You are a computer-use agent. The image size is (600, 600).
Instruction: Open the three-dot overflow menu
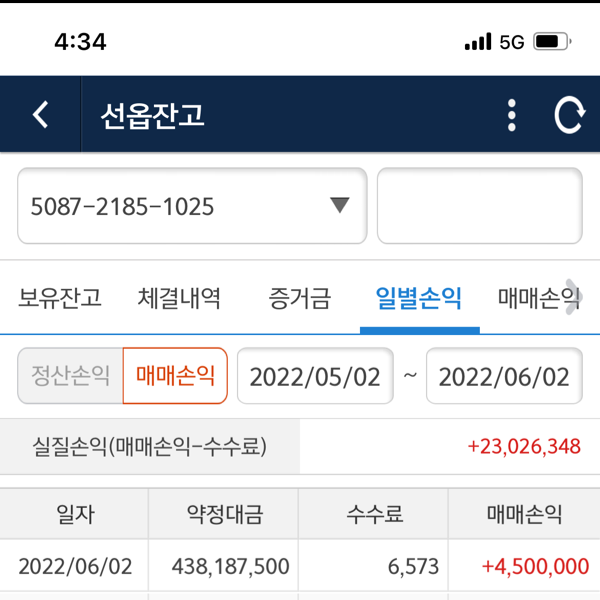point(511,115)
